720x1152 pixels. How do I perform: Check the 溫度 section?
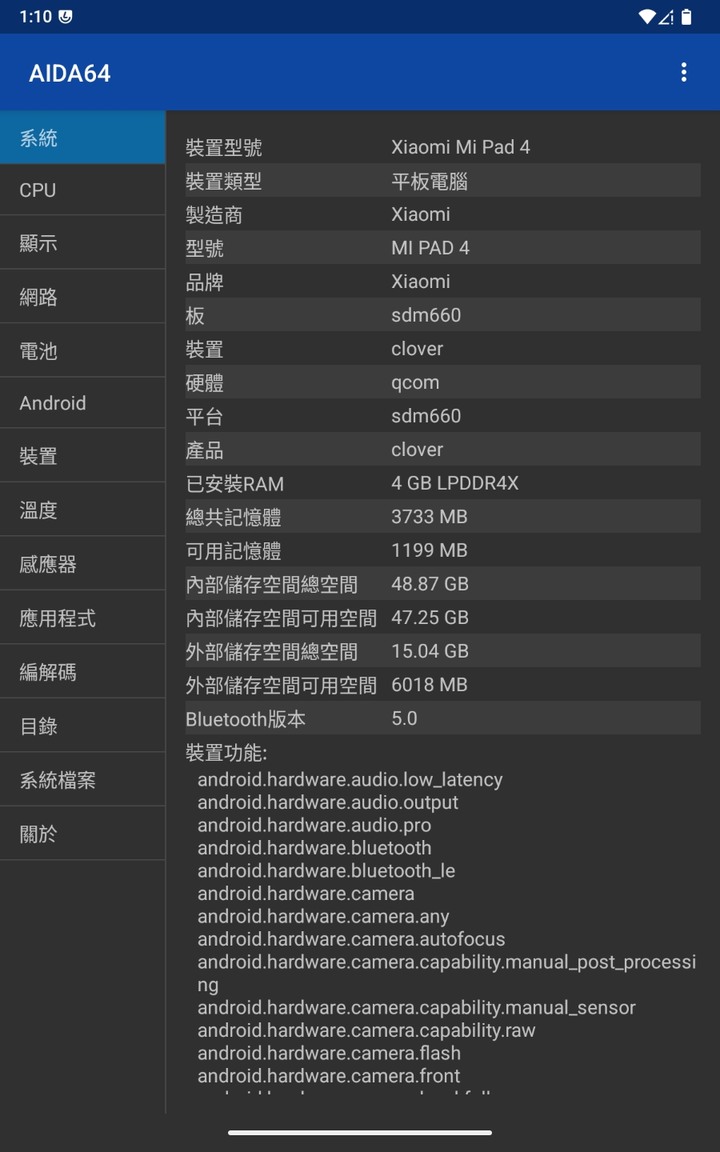[x=82, y=510]
